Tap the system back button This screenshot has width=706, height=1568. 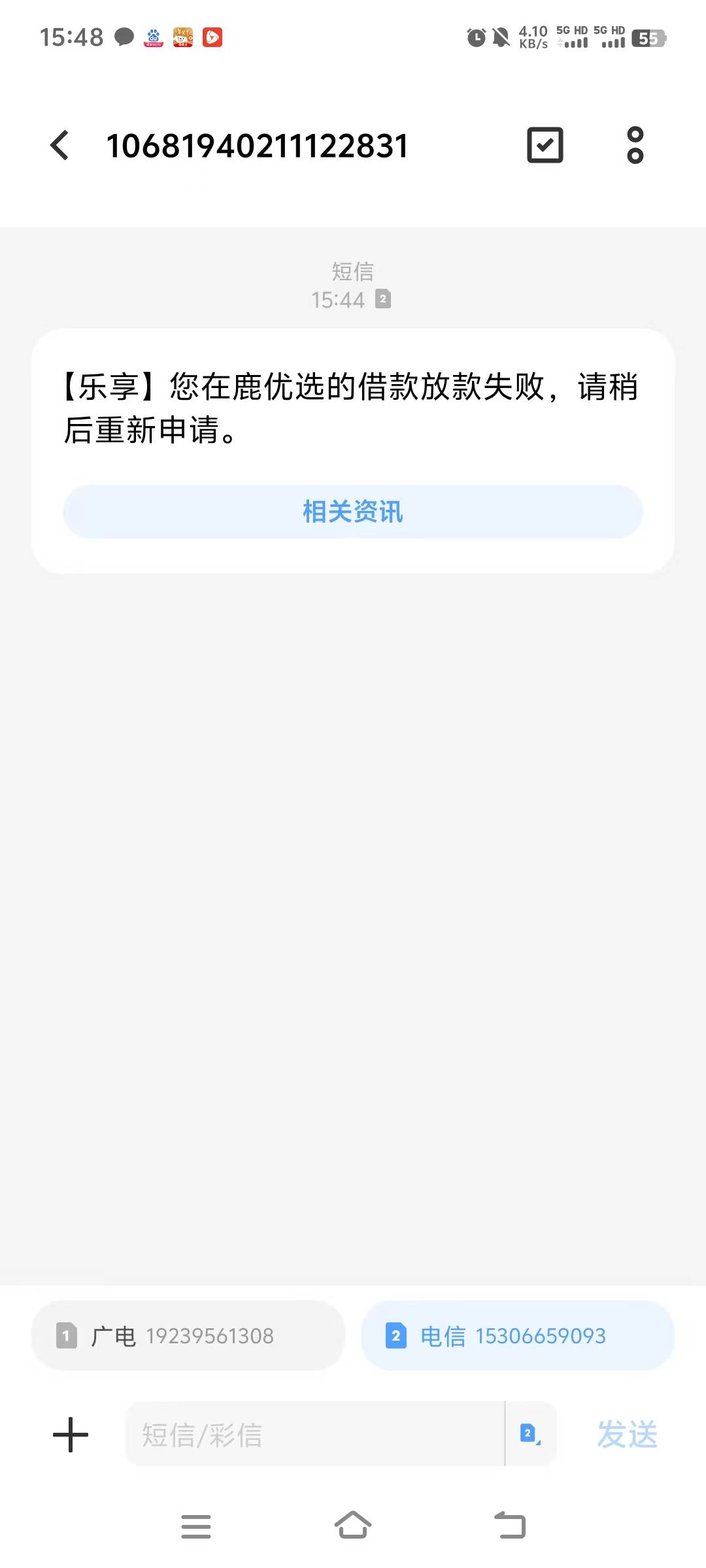[x=510, y=1526]
